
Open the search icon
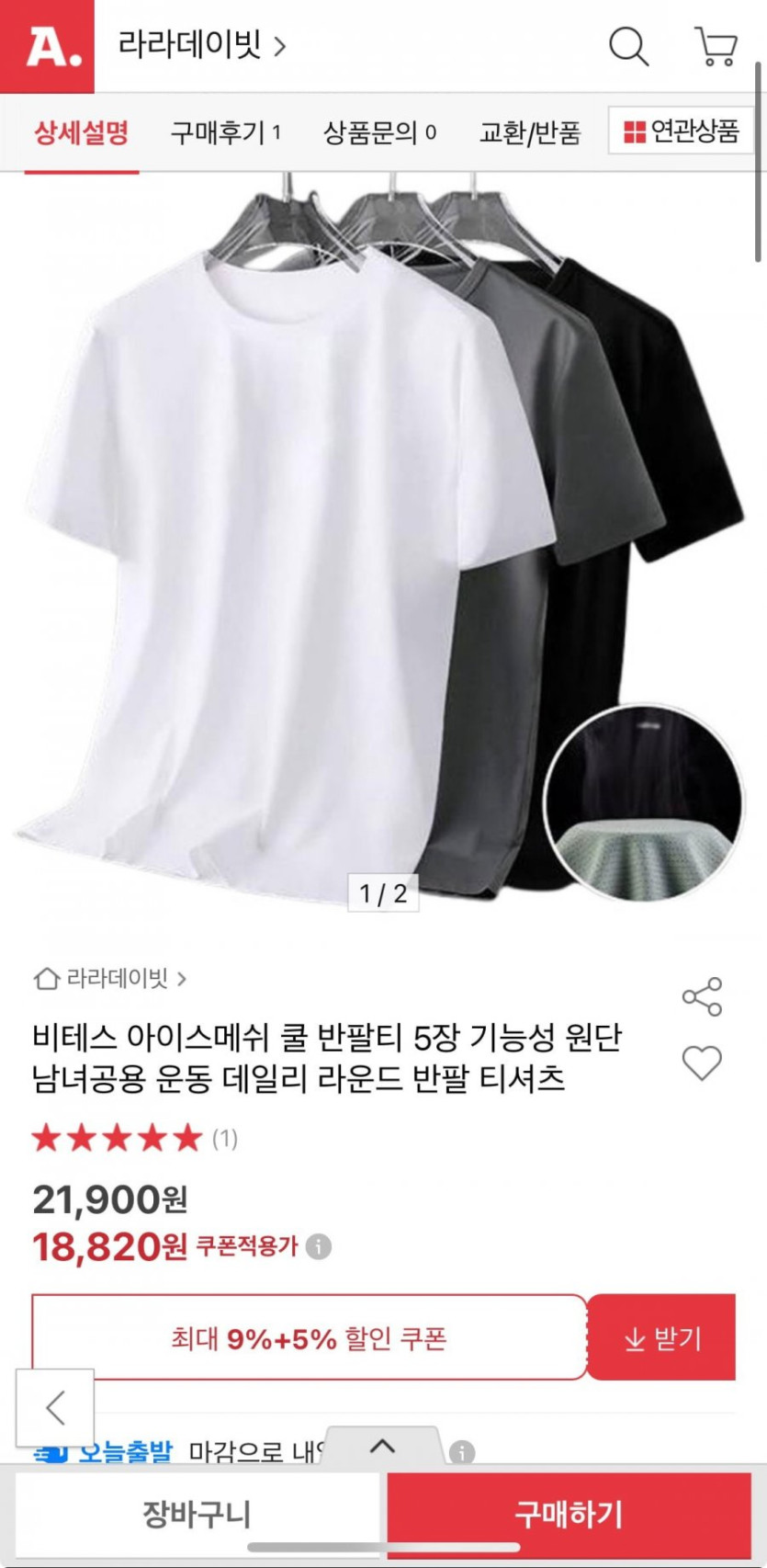pyautogui.click(x=628, y=45)
